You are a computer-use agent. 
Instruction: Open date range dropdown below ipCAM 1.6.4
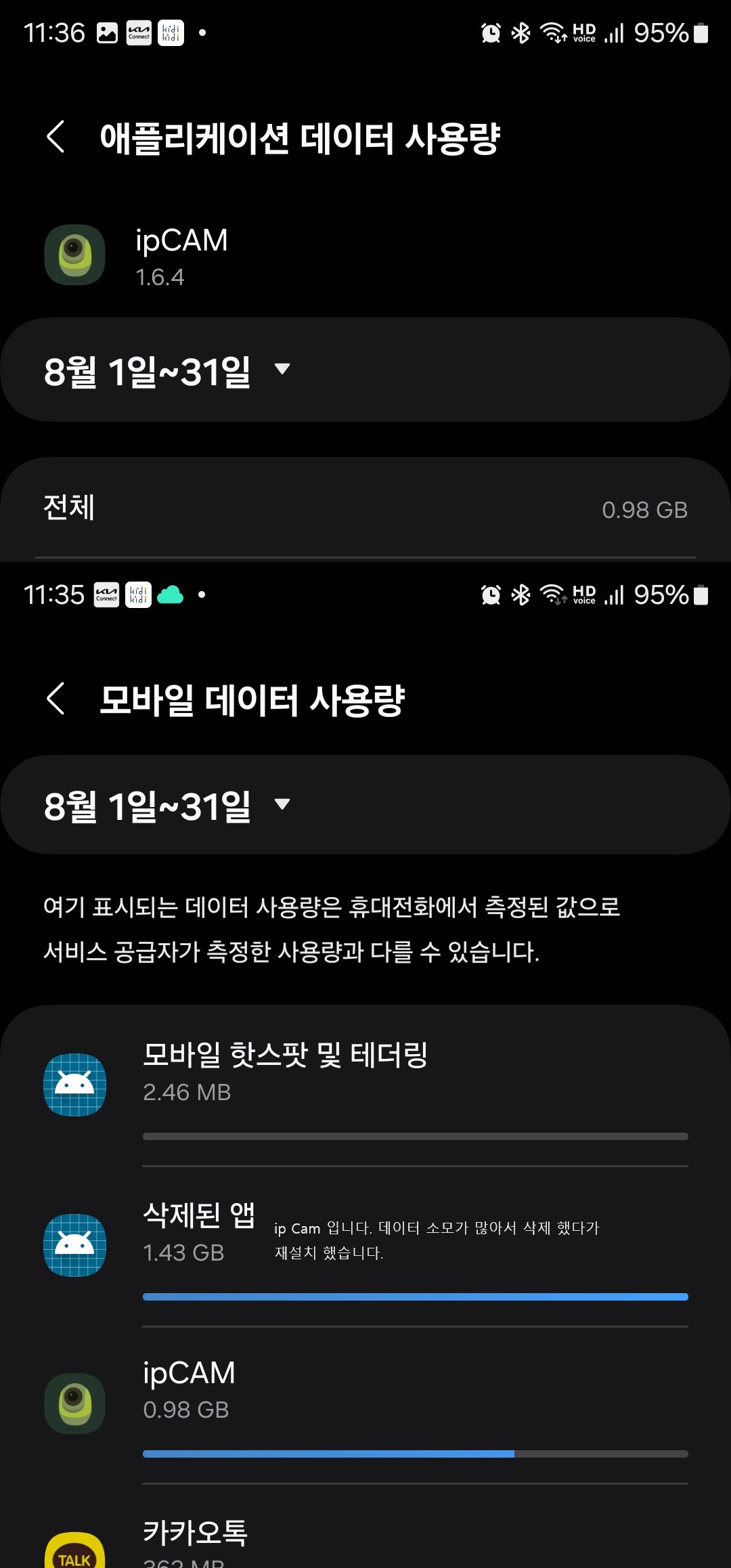click(x=365, y=370)
